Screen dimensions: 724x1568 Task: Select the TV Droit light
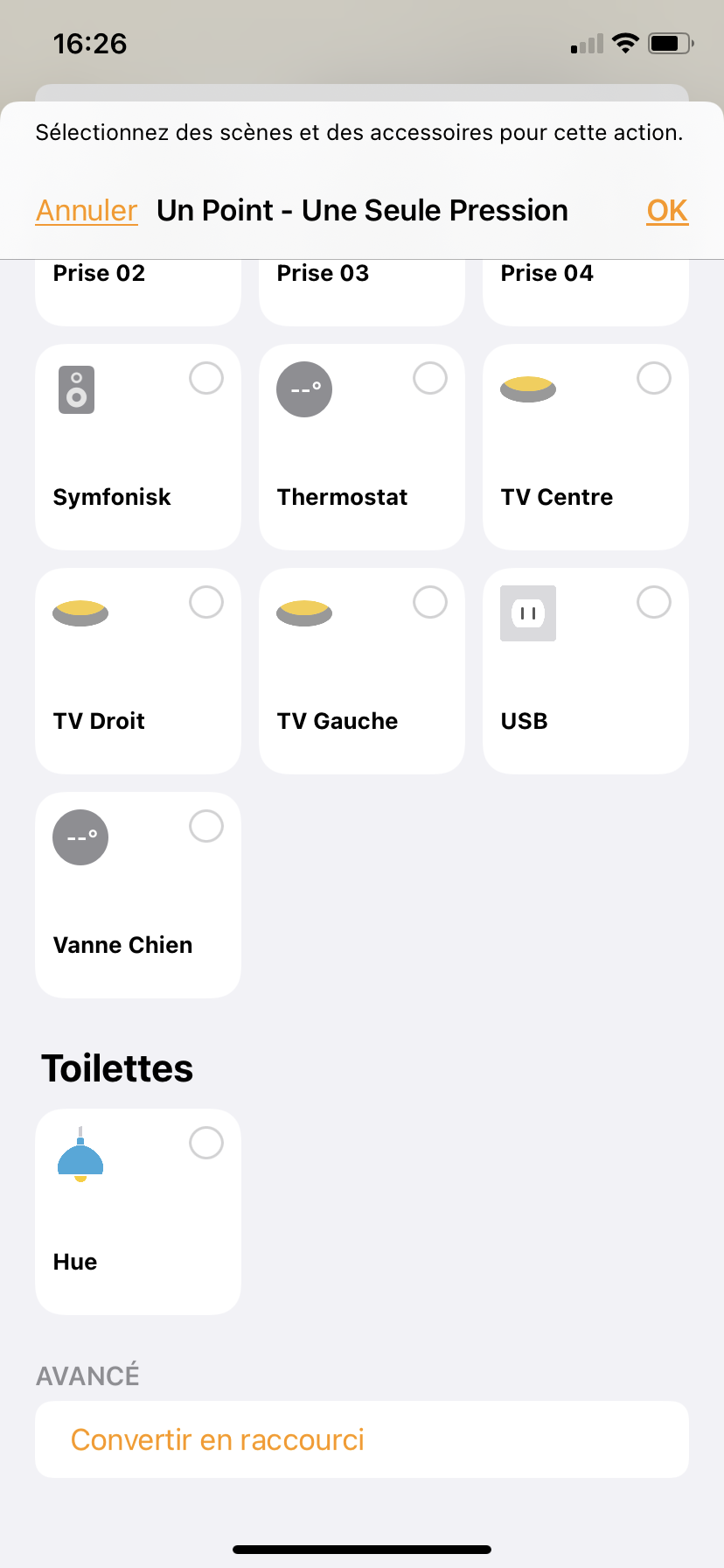pos(138,671)
